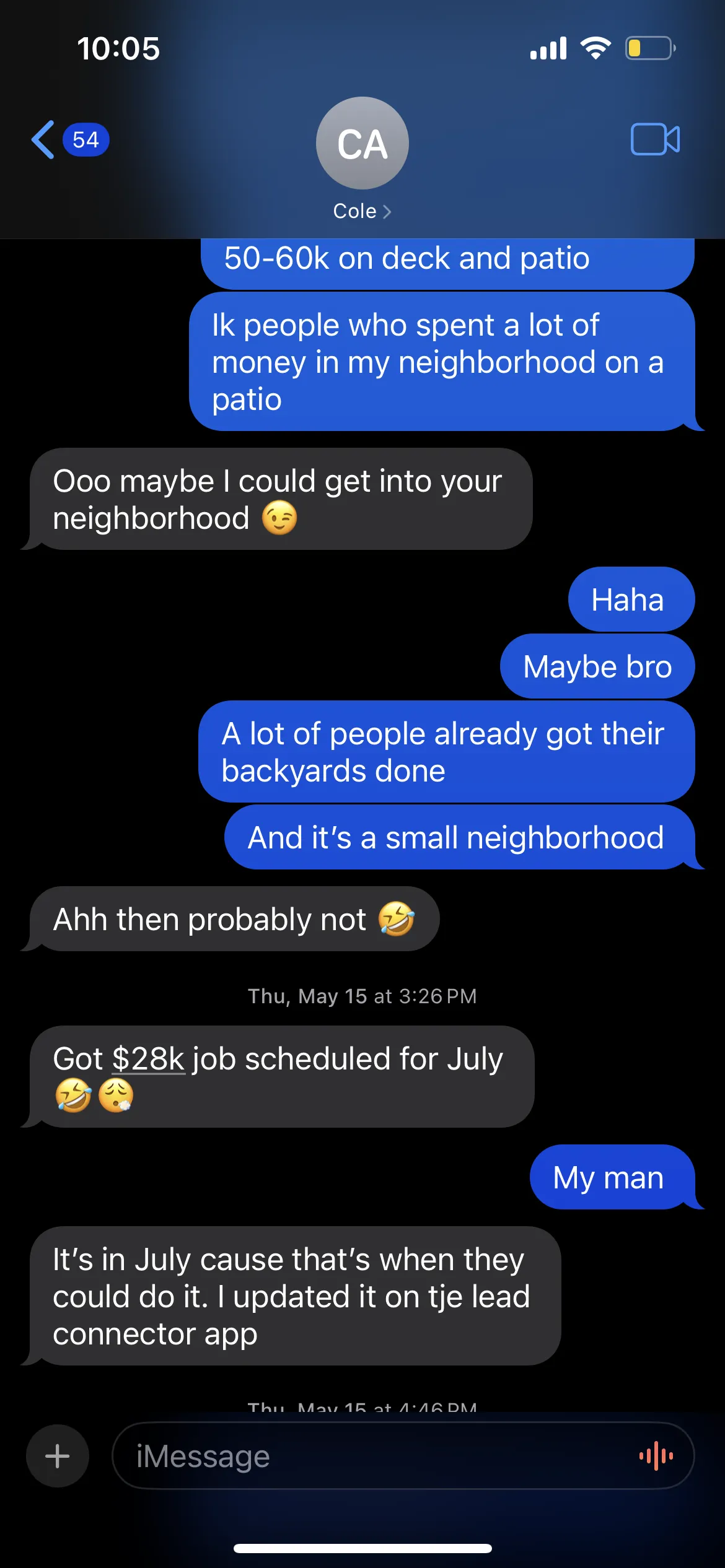Record an audio message
725x1568 pixels.
[x=656, y=1455]
